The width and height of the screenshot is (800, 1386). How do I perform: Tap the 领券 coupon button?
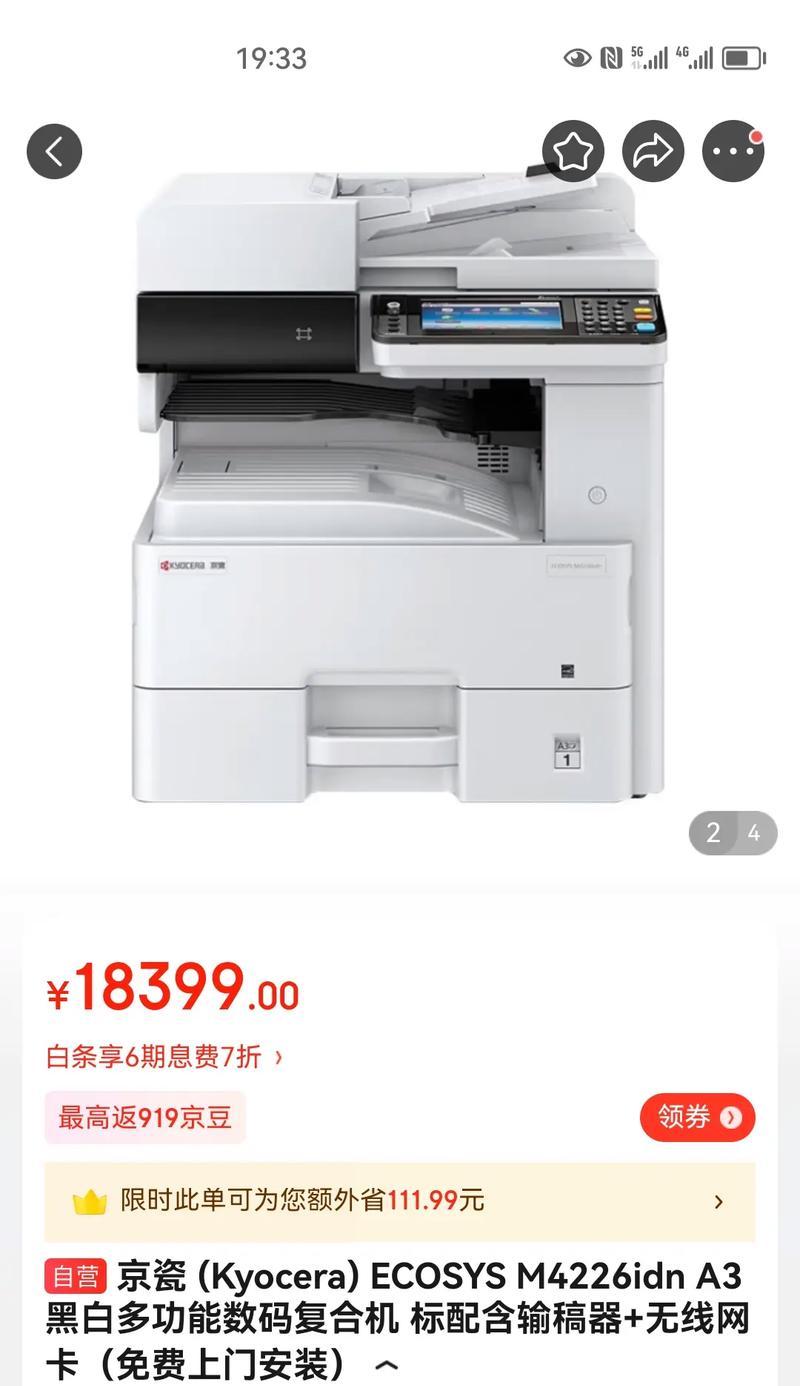pyautogui.click(x=697, y=1117)
